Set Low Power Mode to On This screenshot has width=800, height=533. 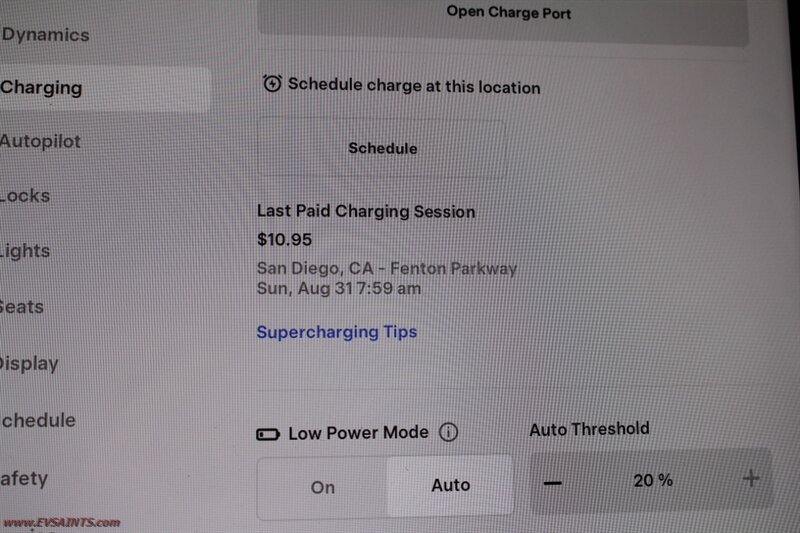tap(322, 487)
